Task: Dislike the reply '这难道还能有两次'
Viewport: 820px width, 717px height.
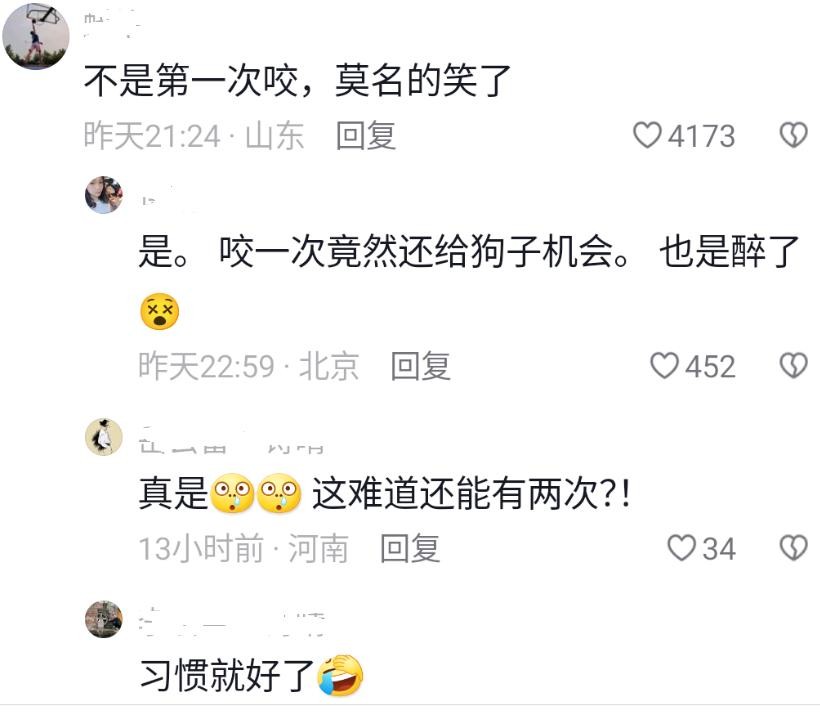Action: (793, 548)
